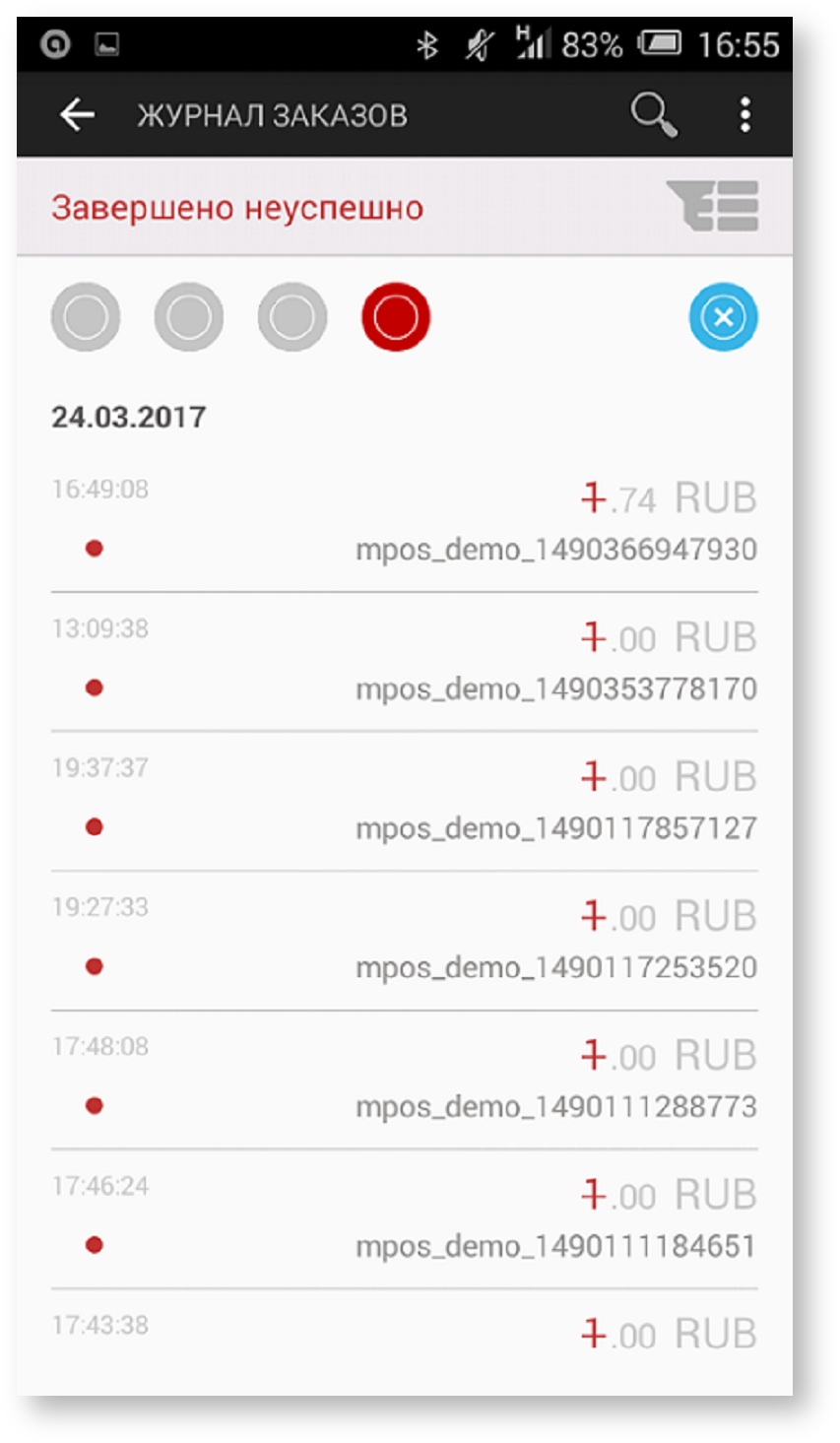Open order mpos_demo_1490117253520
This screenshot has width=840, height=1443.
click(404, 941)
